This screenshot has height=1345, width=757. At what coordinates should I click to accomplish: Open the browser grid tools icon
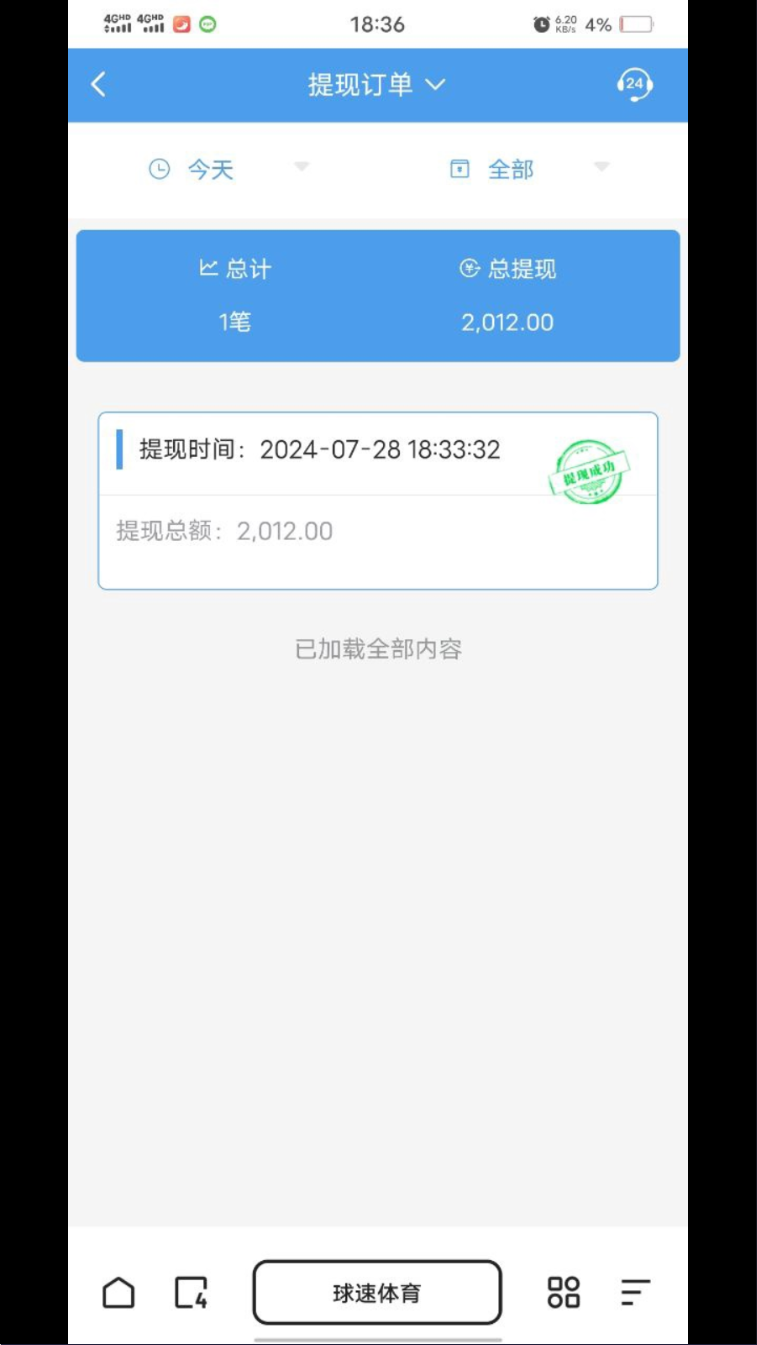(564, 1292)
